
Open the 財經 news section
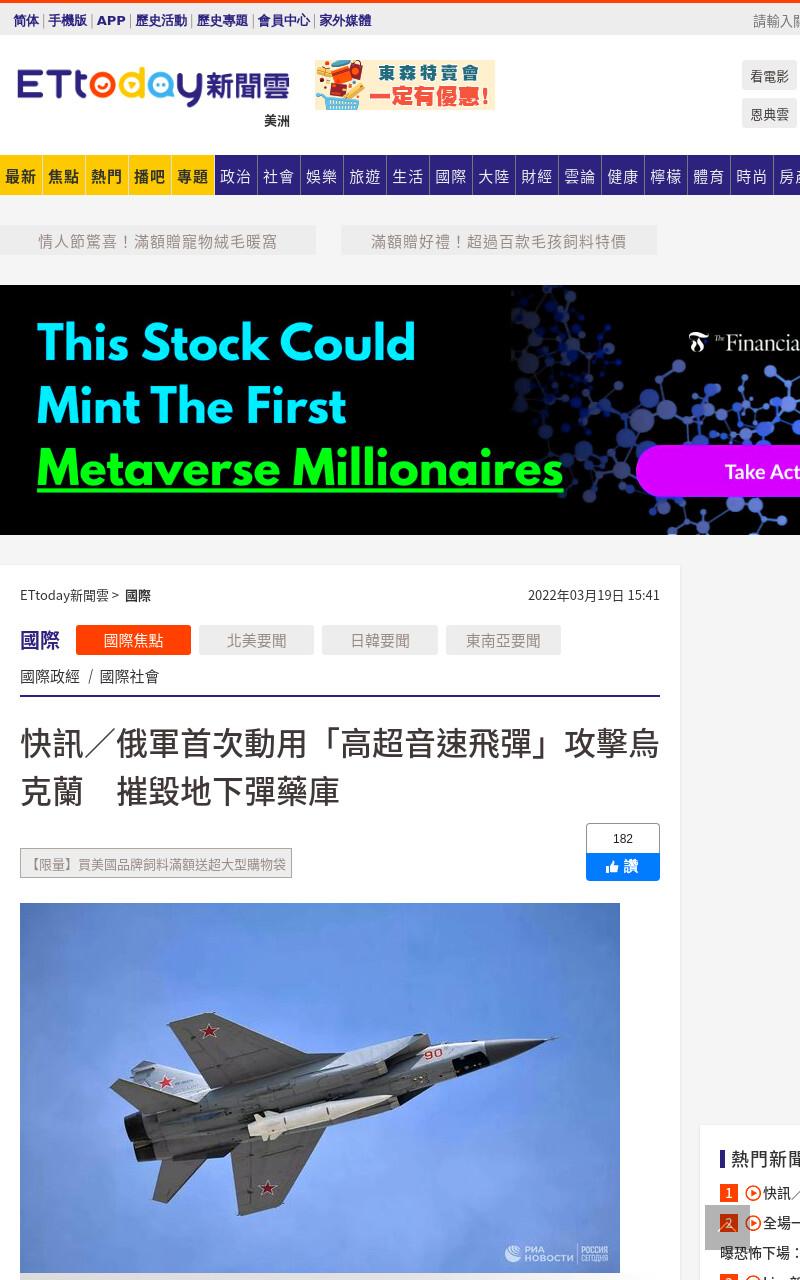coord(537,176)
